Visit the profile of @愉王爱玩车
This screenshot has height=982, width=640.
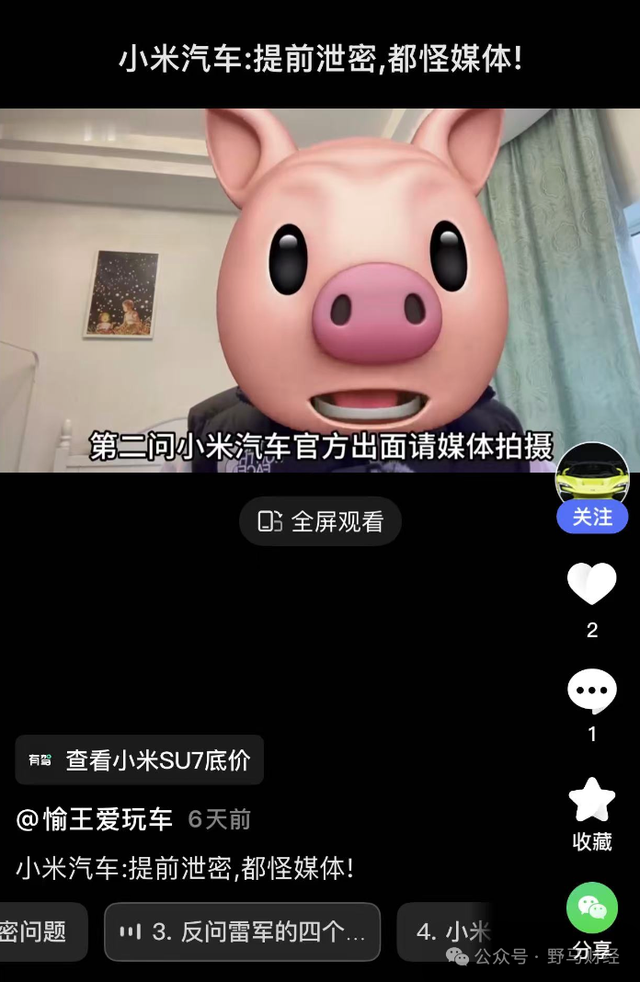[x=94, y=820]
